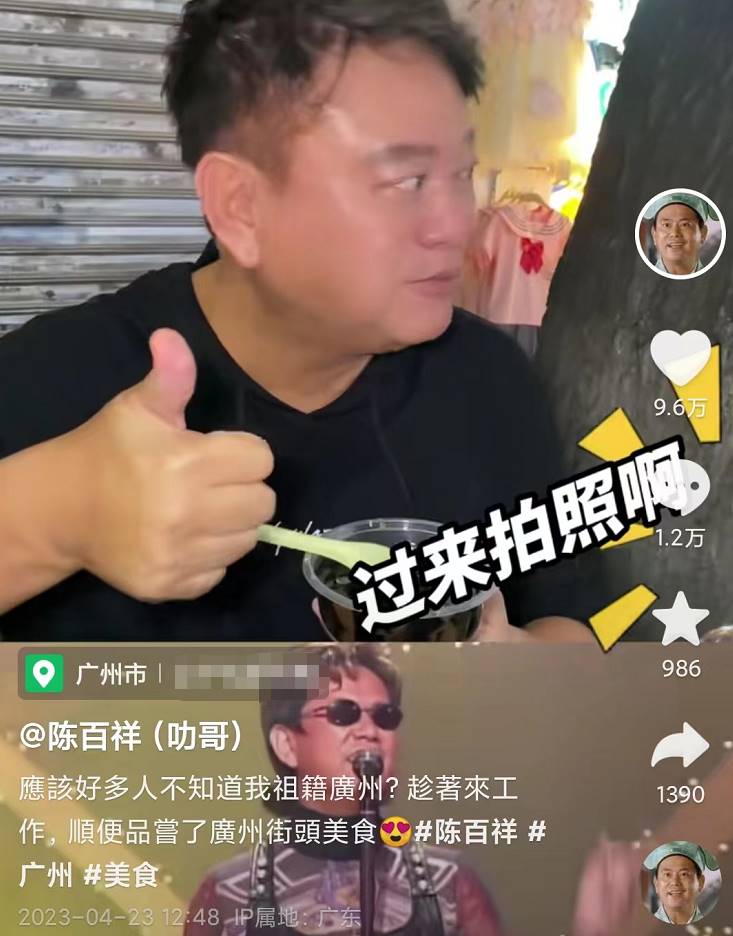Open the creator's profile avatar
Viewport: 733px width, 936px height.
pyautogui.click(x=680, y=234)
